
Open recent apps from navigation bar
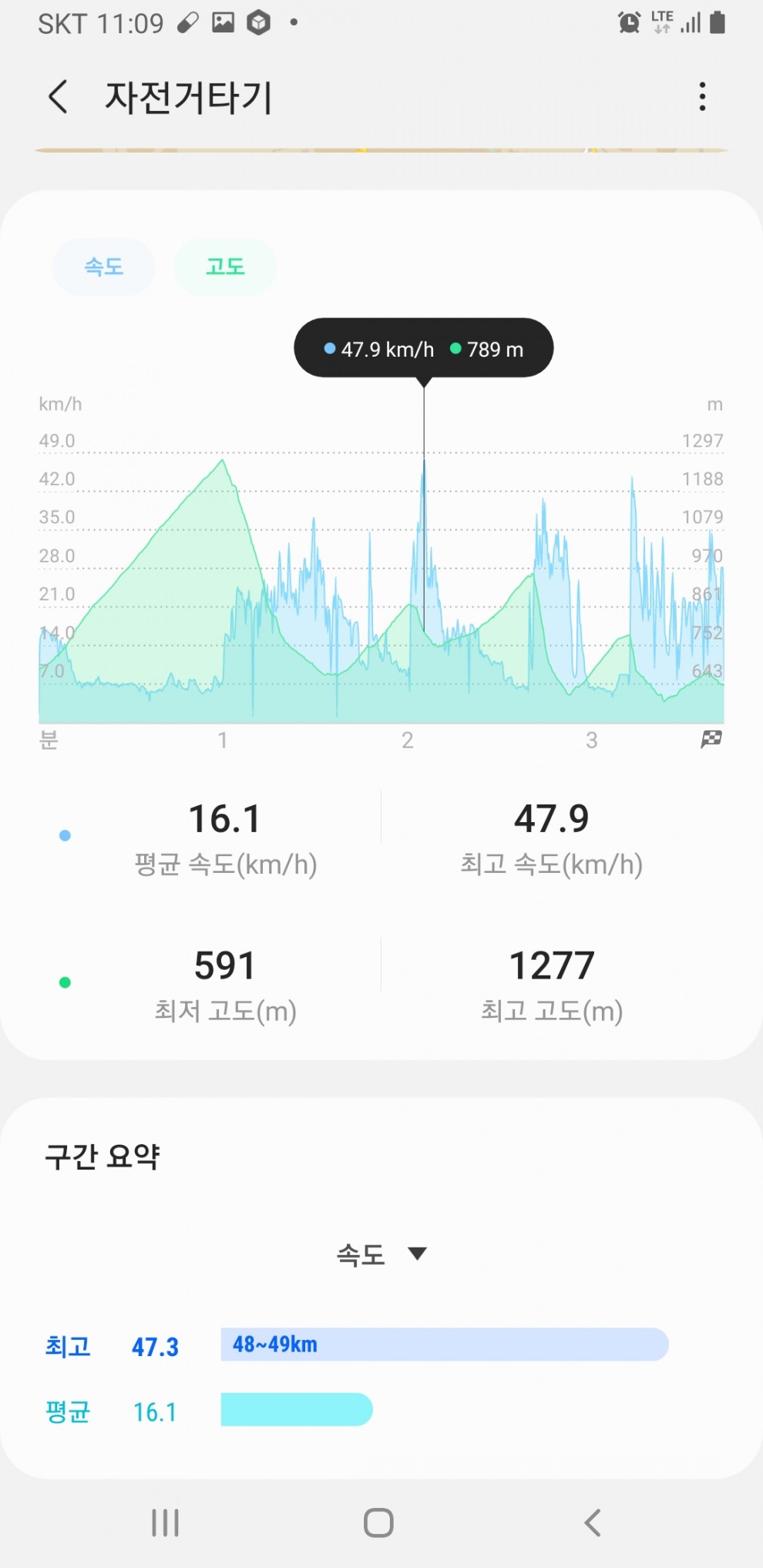tap(165, 1523)
